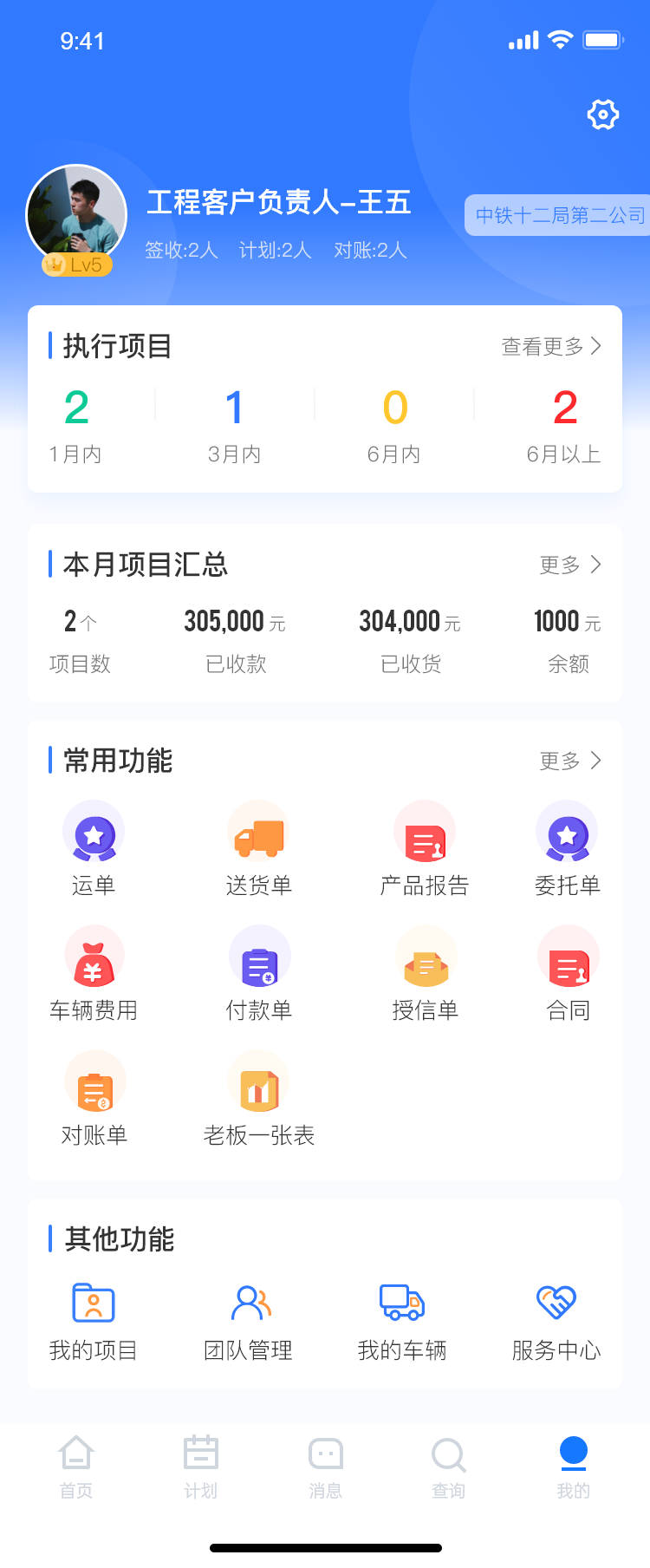Screen dimensions: 650x1568
Task: Open 产品报告
Action: 425,848
